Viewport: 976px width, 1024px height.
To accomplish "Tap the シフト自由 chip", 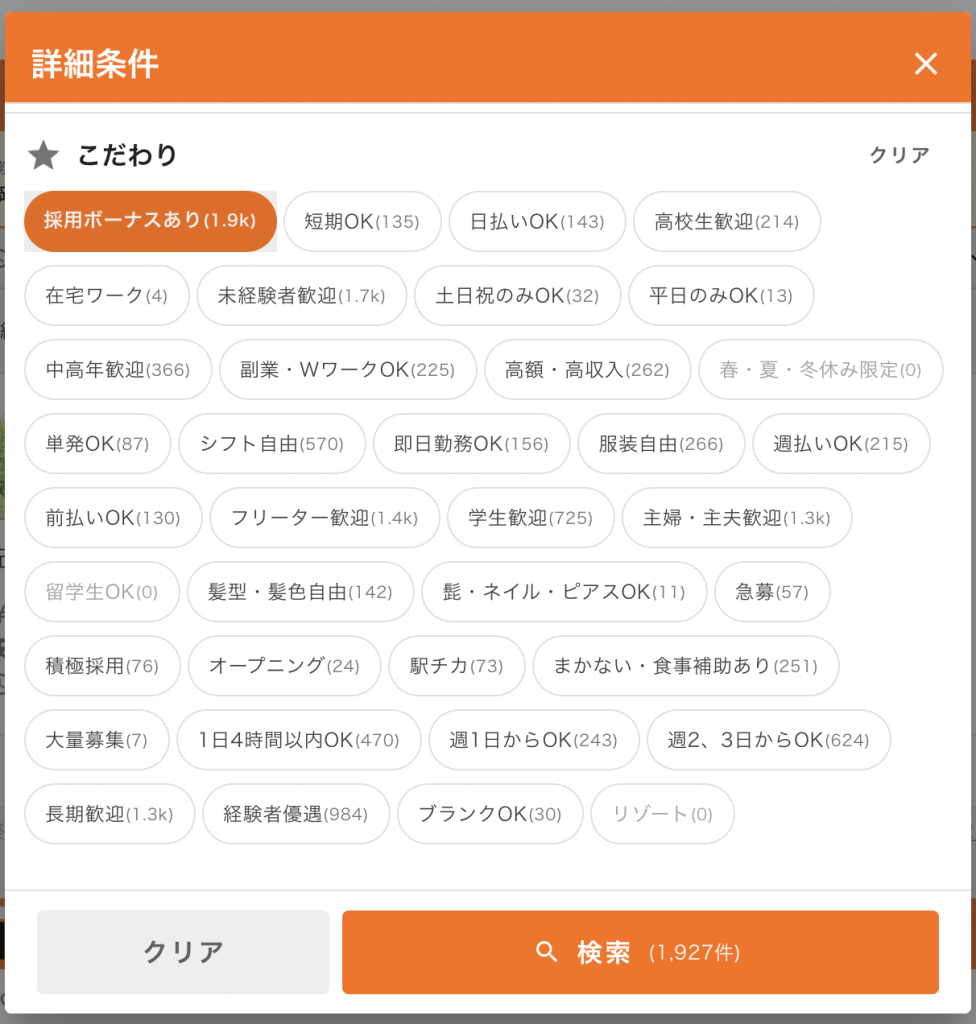I will 271,443.
